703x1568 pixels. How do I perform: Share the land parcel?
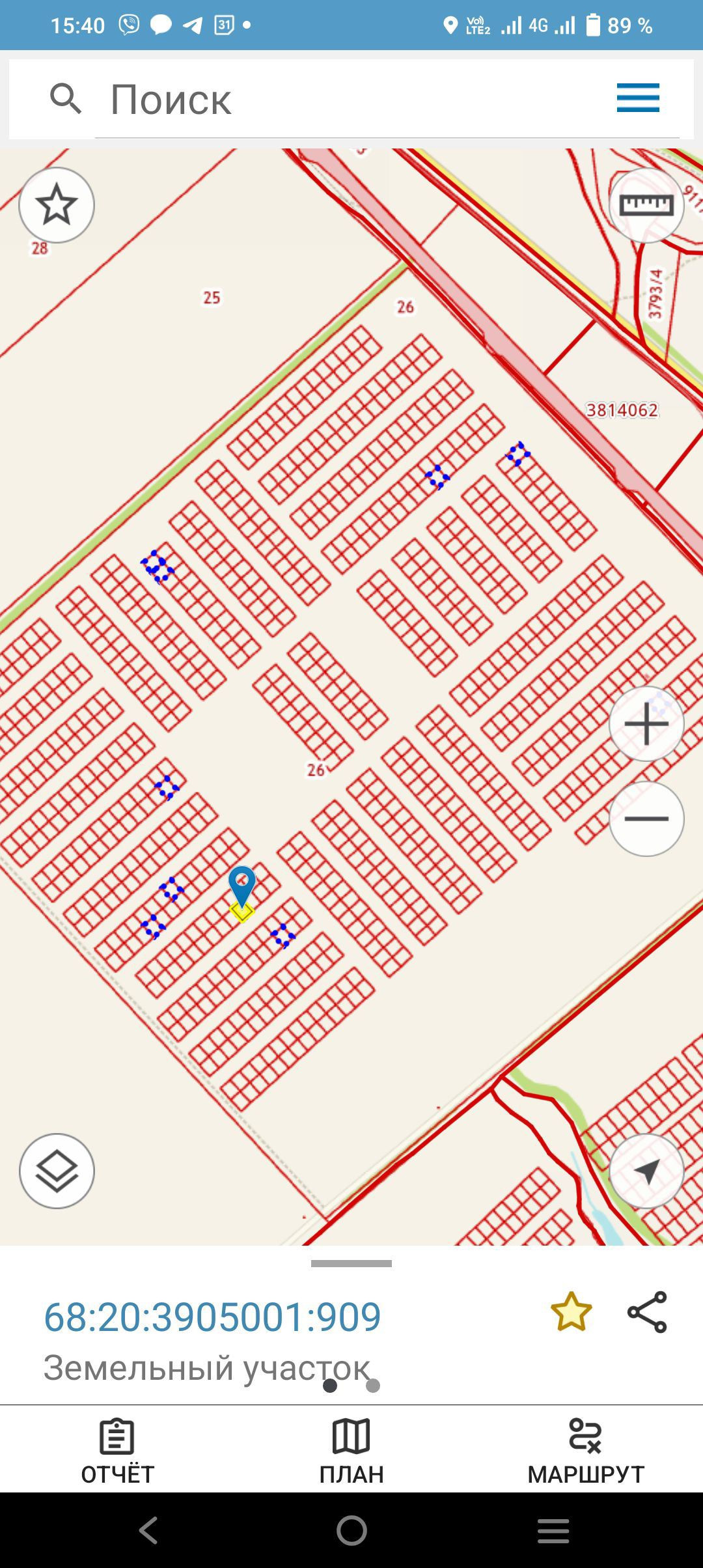click(x=647, y=1312)
